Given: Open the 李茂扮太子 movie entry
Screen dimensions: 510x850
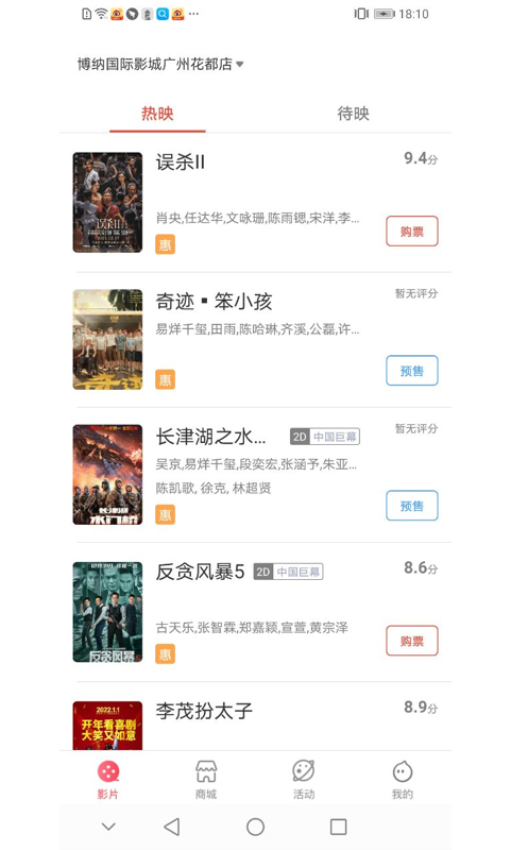Looking at the screenshot, I should [x=255, y=723].
